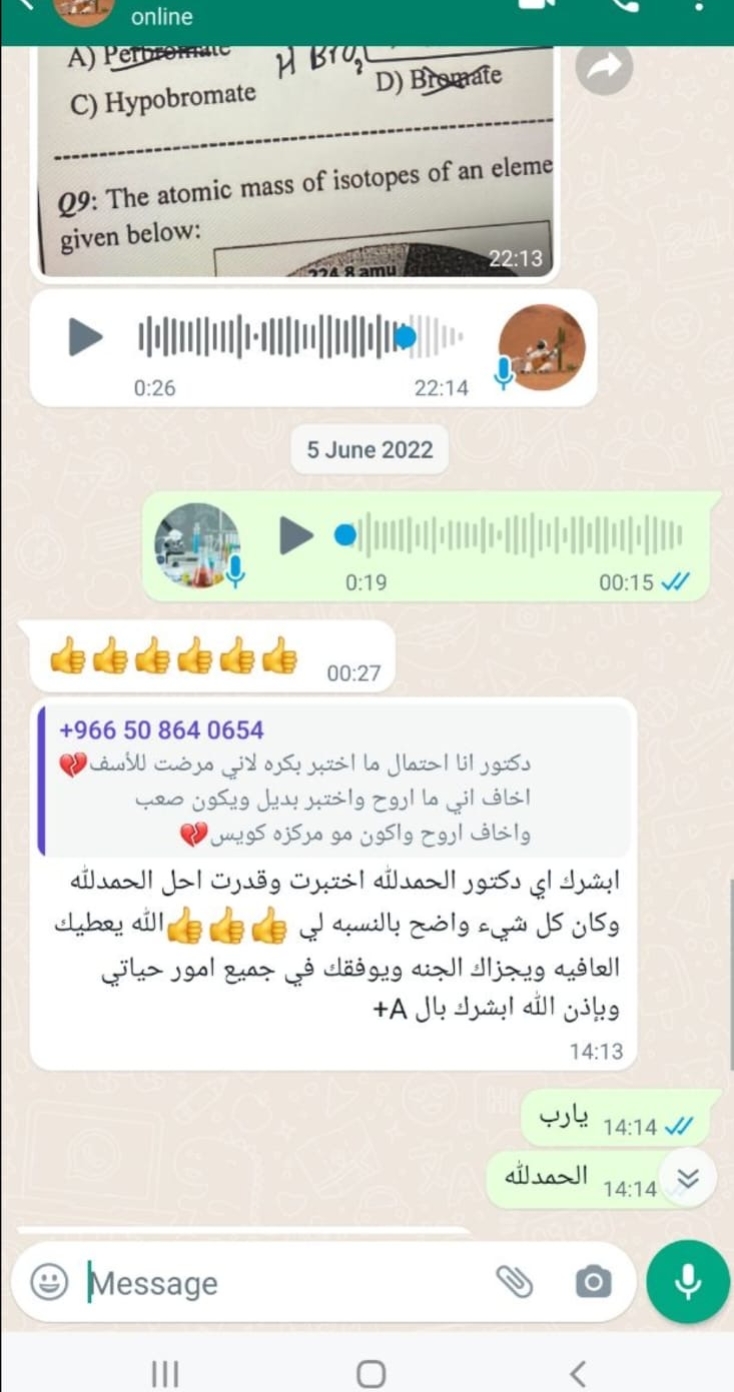Open the quoted message from +966 50 864 0654

pos(335,781)
